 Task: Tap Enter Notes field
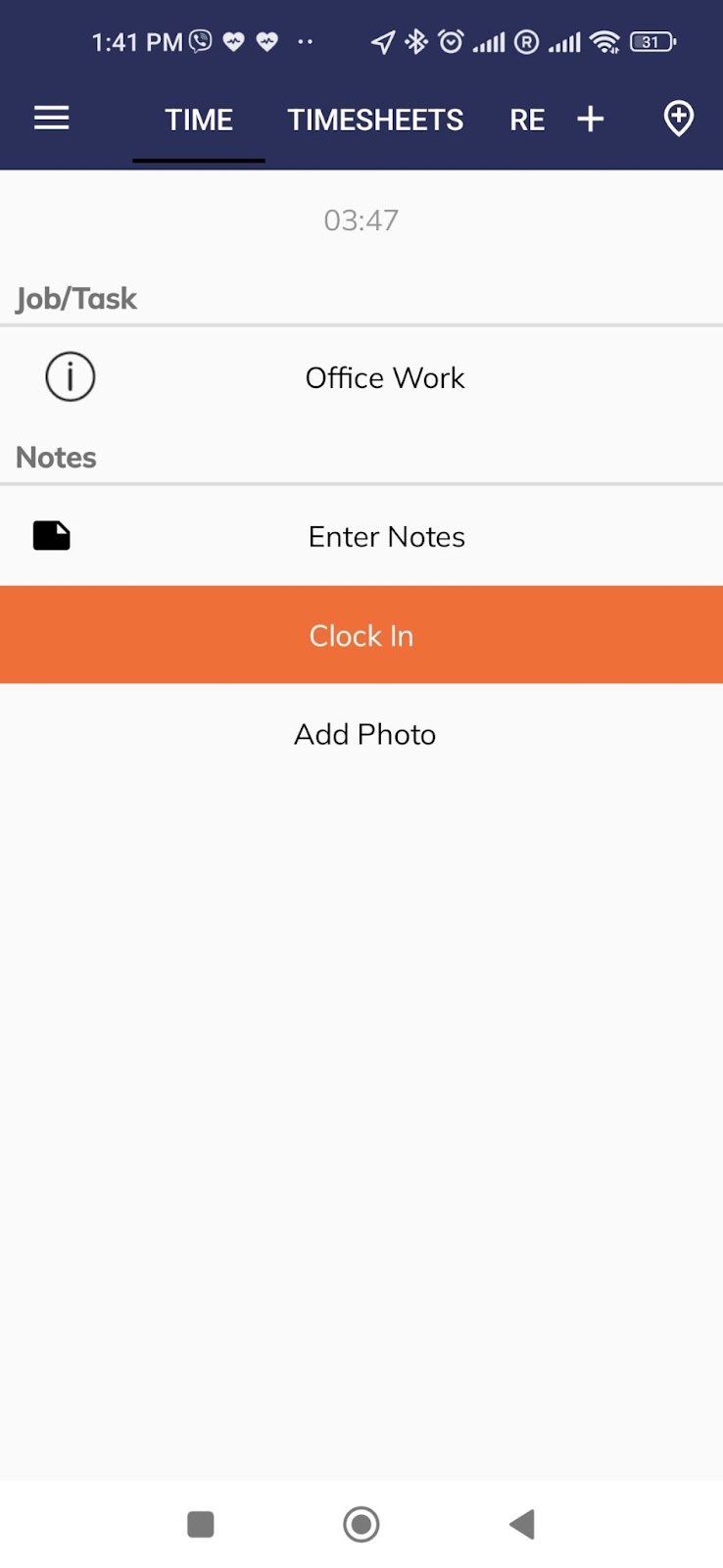(x=386, y=537)
